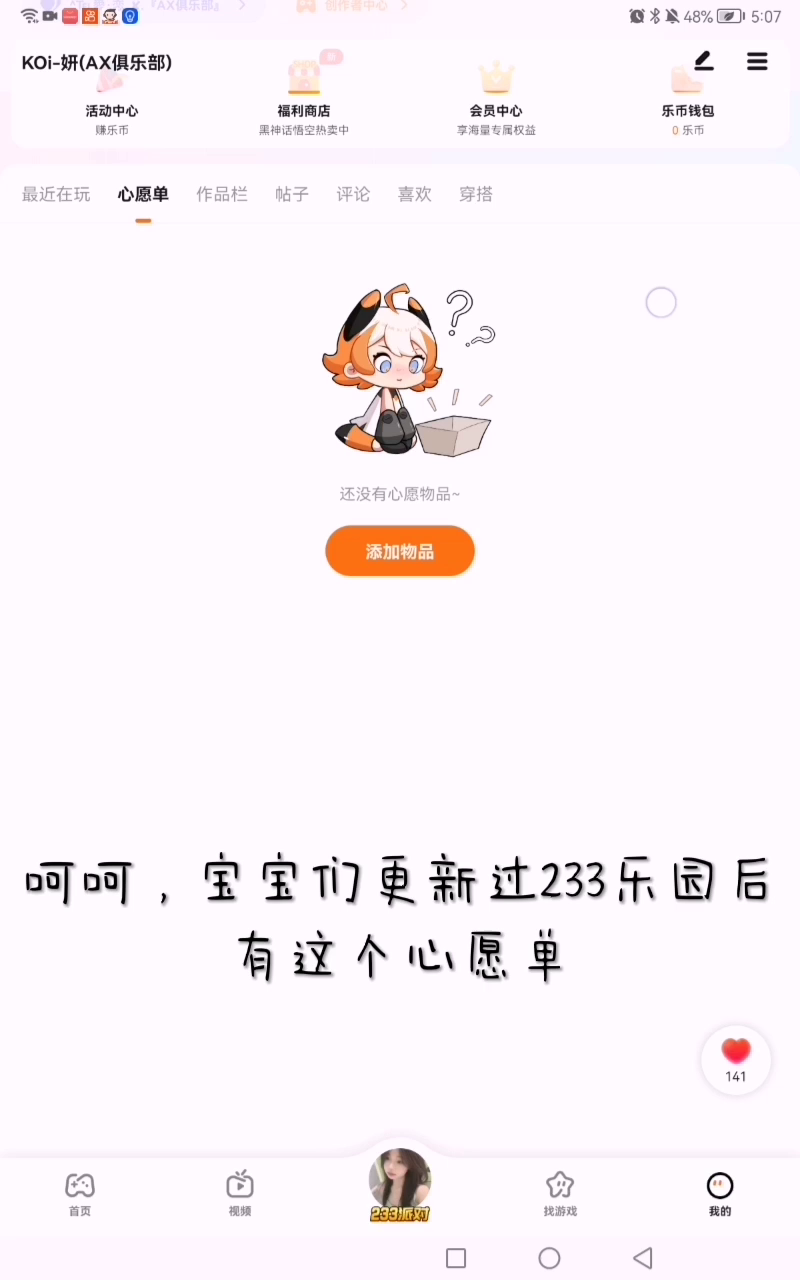Switch to 最近在玩 tab
Screen dimensions: 800x1280
click(56, 194)
